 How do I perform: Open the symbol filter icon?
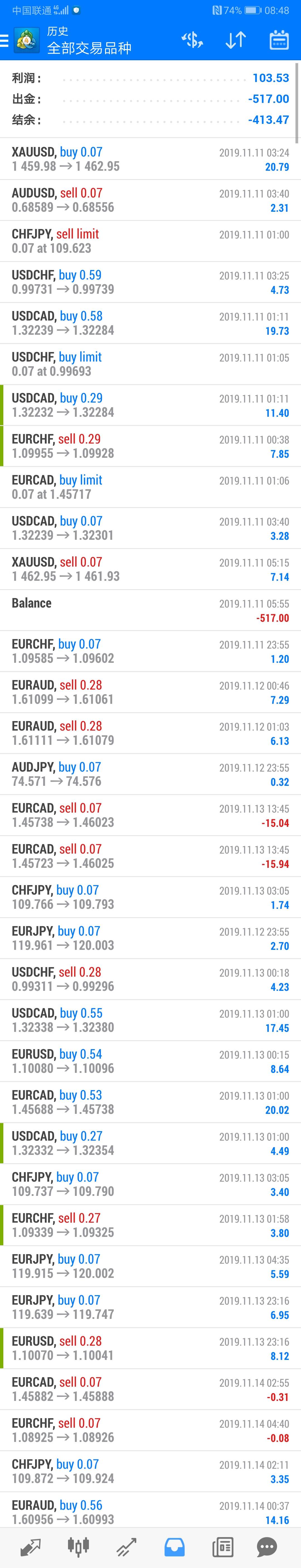[x=192, y=41]
